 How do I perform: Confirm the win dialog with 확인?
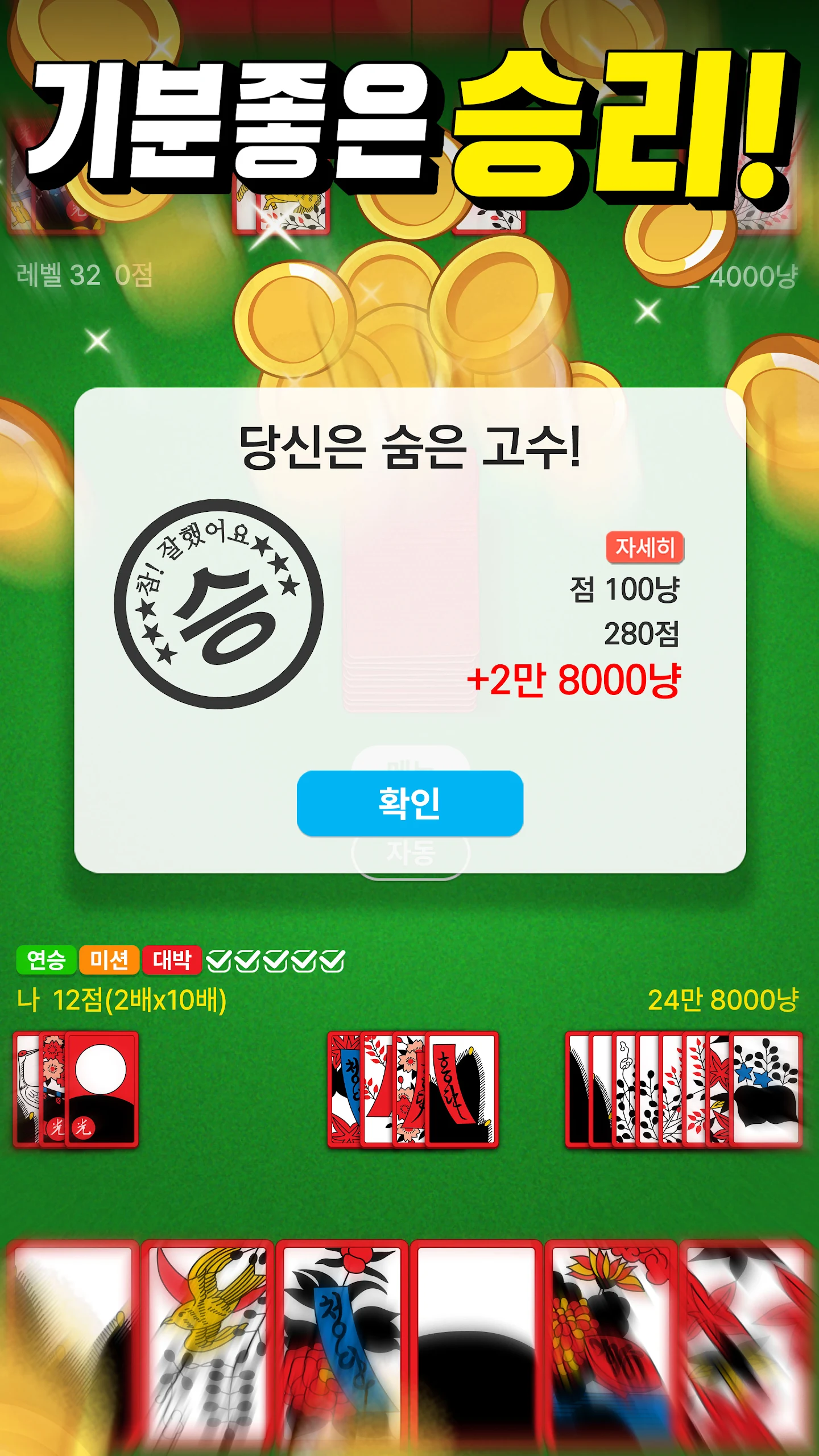[409, 803]
